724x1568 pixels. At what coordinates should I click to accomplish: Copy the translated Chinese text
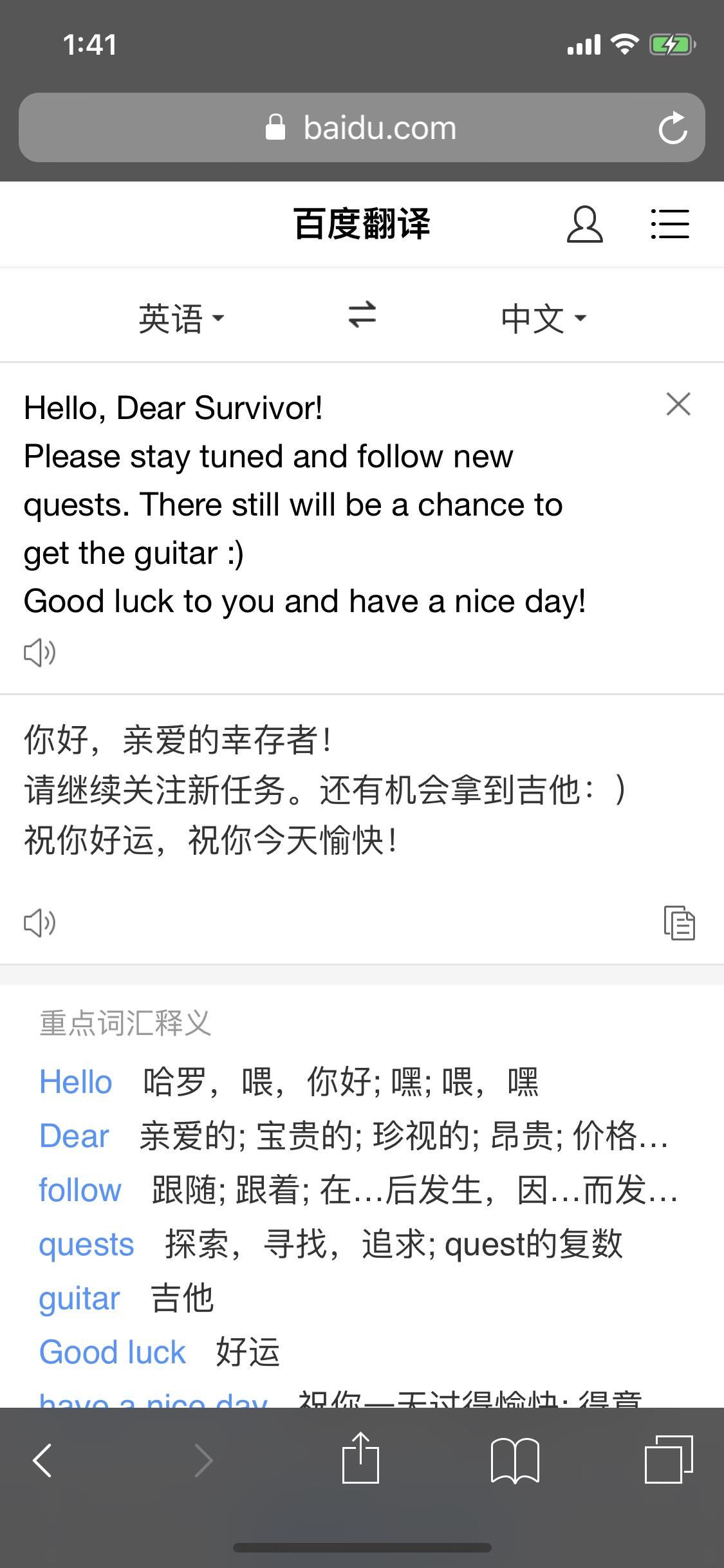point(679,923)
